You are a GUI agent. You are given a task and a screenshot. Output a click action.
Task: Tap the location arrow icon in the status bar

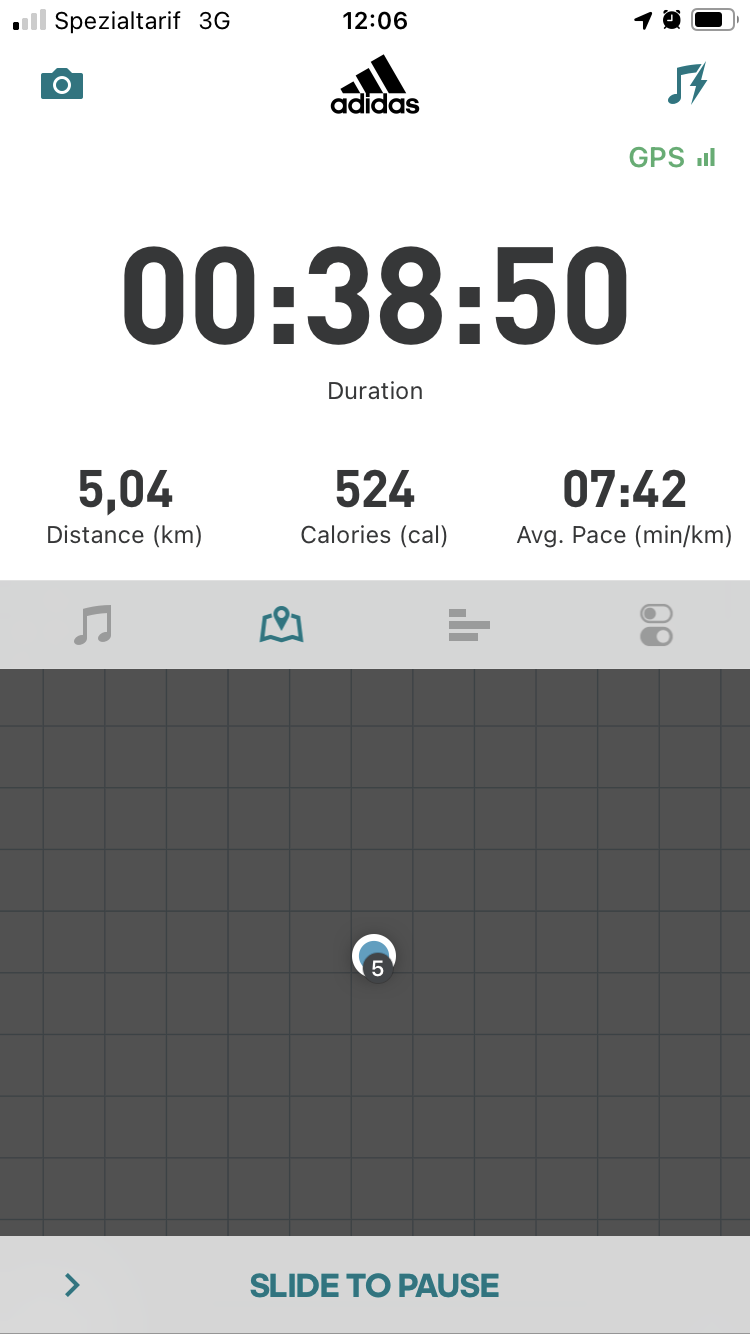[641, 19]
